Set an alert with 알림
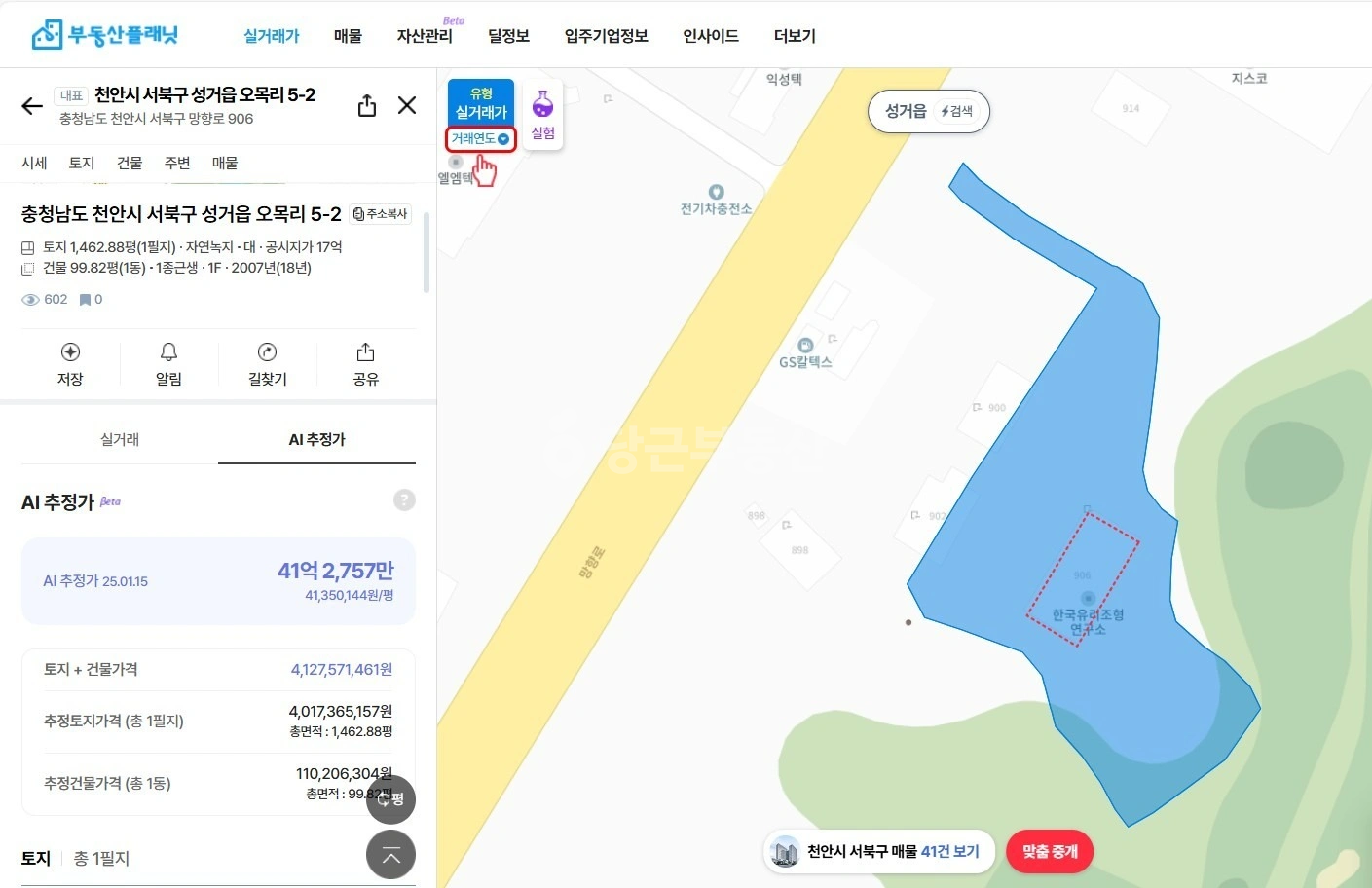This screenshot has width=1372, height=888. 168,364
